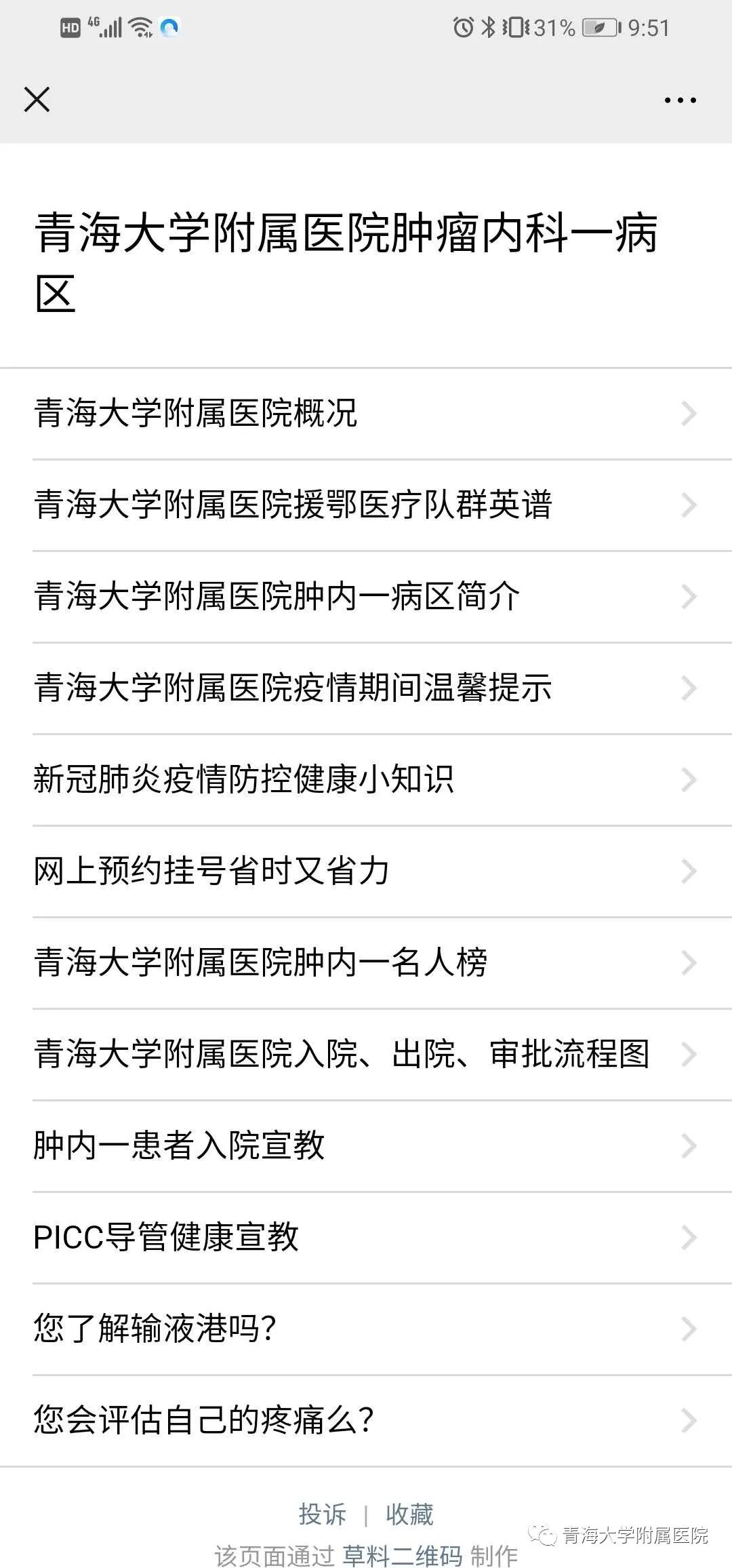Open 青海大学附属医院概况
732x1568 pixels.
click(366, 414)
